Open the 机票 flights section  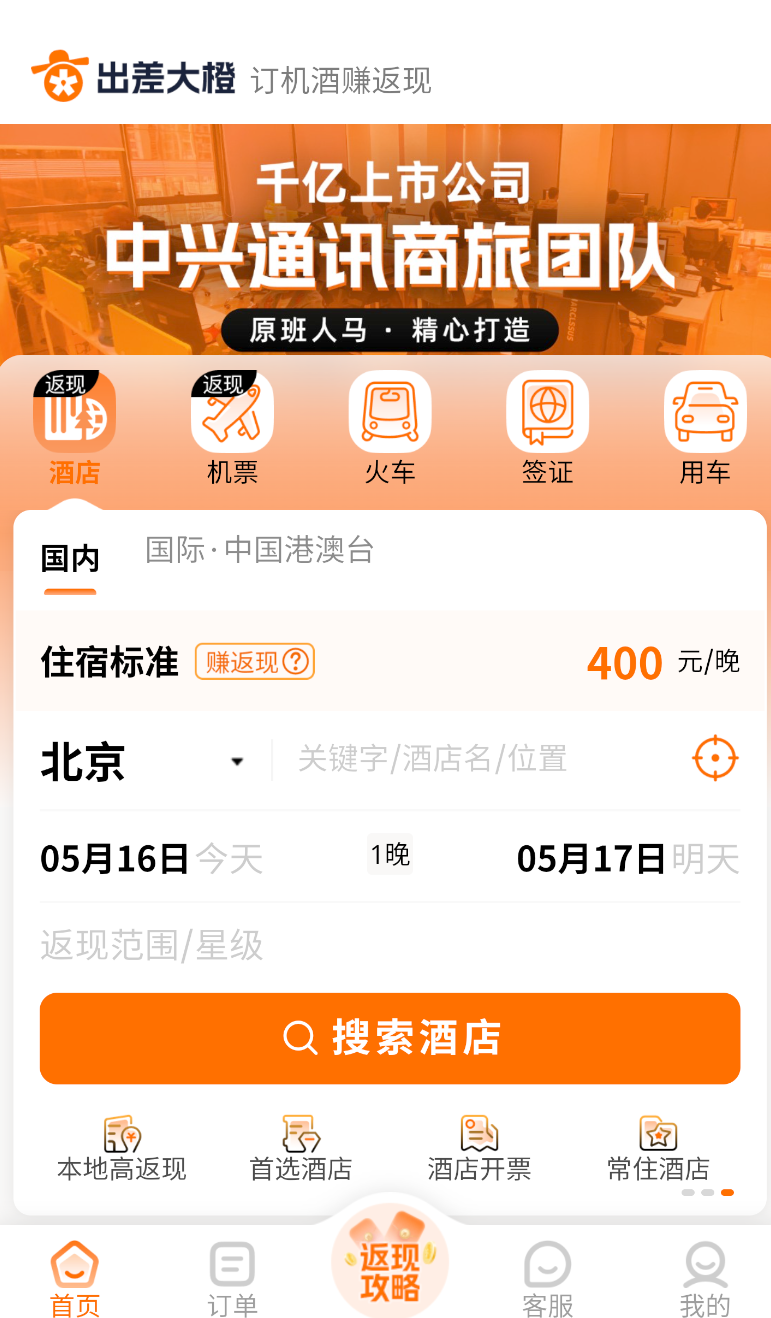pyautogui.click(x=232, y=427)
